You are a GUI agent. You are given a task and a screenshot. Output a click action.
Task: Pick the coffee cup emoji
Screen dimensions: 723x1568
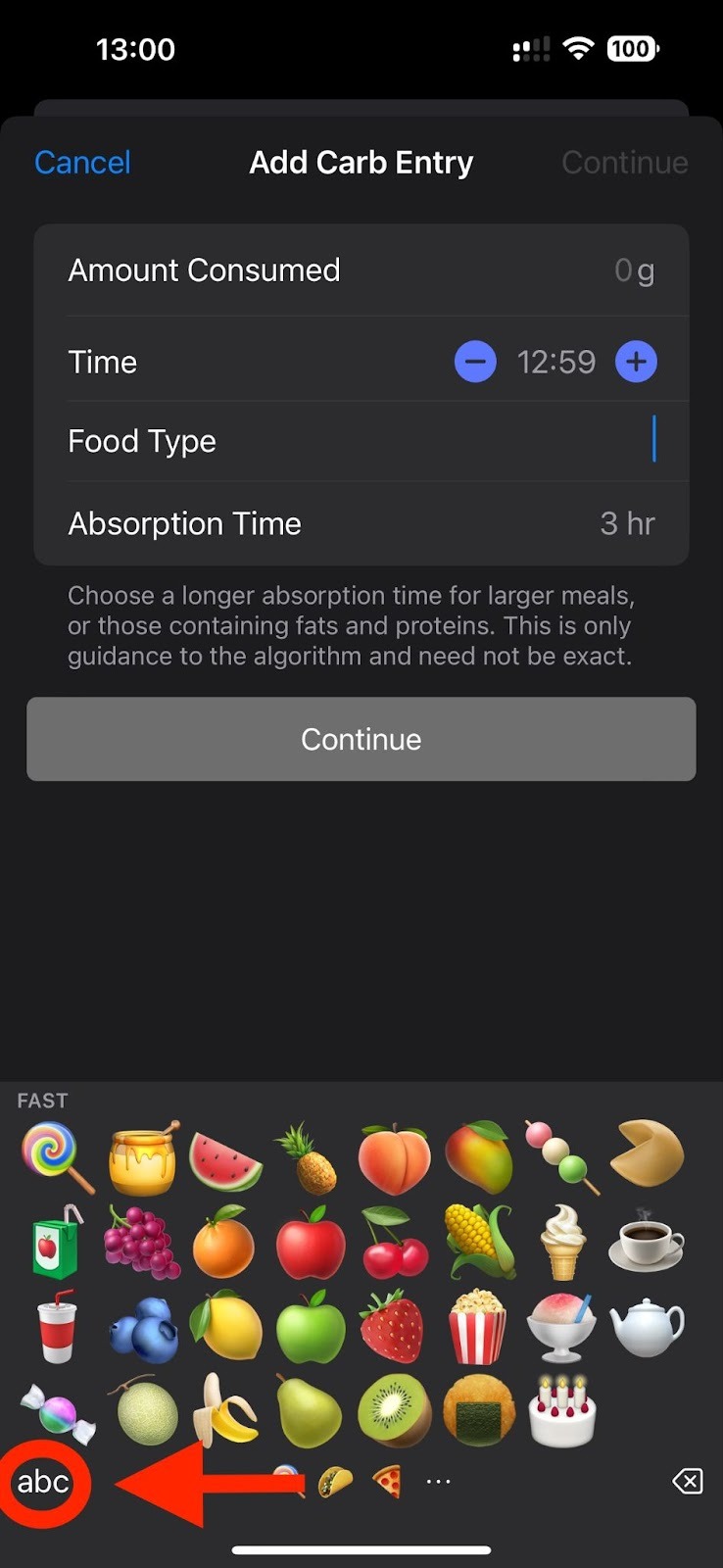point(647,1243)
